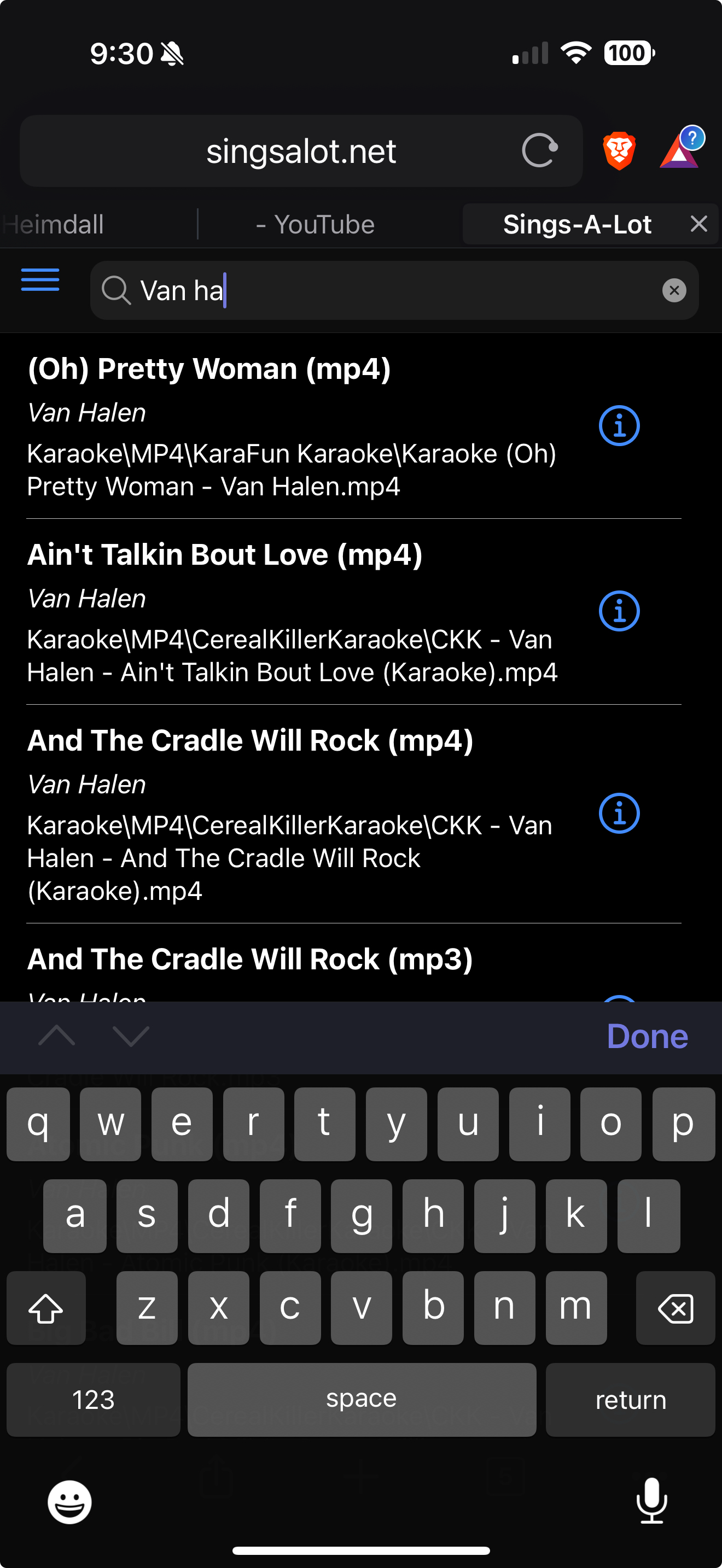Switch to the Heimdall tab
This screenshot has height=1568, width=722.
[55, 225]
